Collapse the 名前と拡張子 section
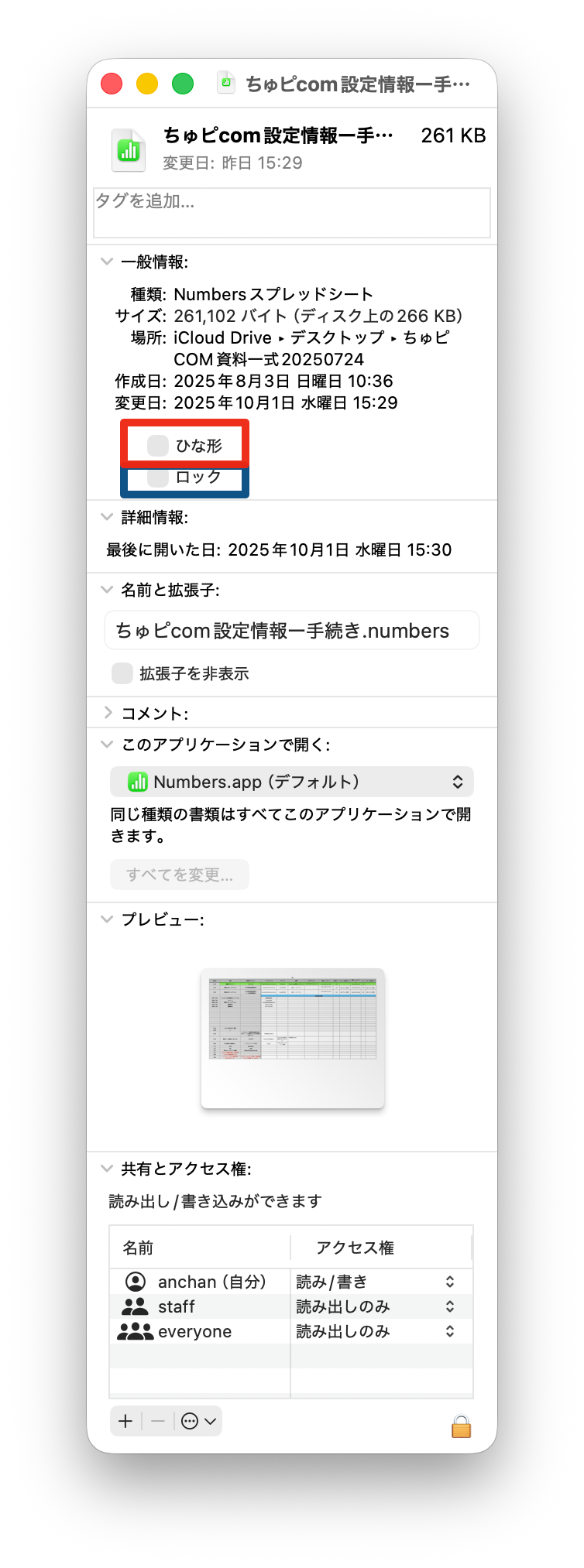Screen dimensions: 584x1568 tap(107, 589)
